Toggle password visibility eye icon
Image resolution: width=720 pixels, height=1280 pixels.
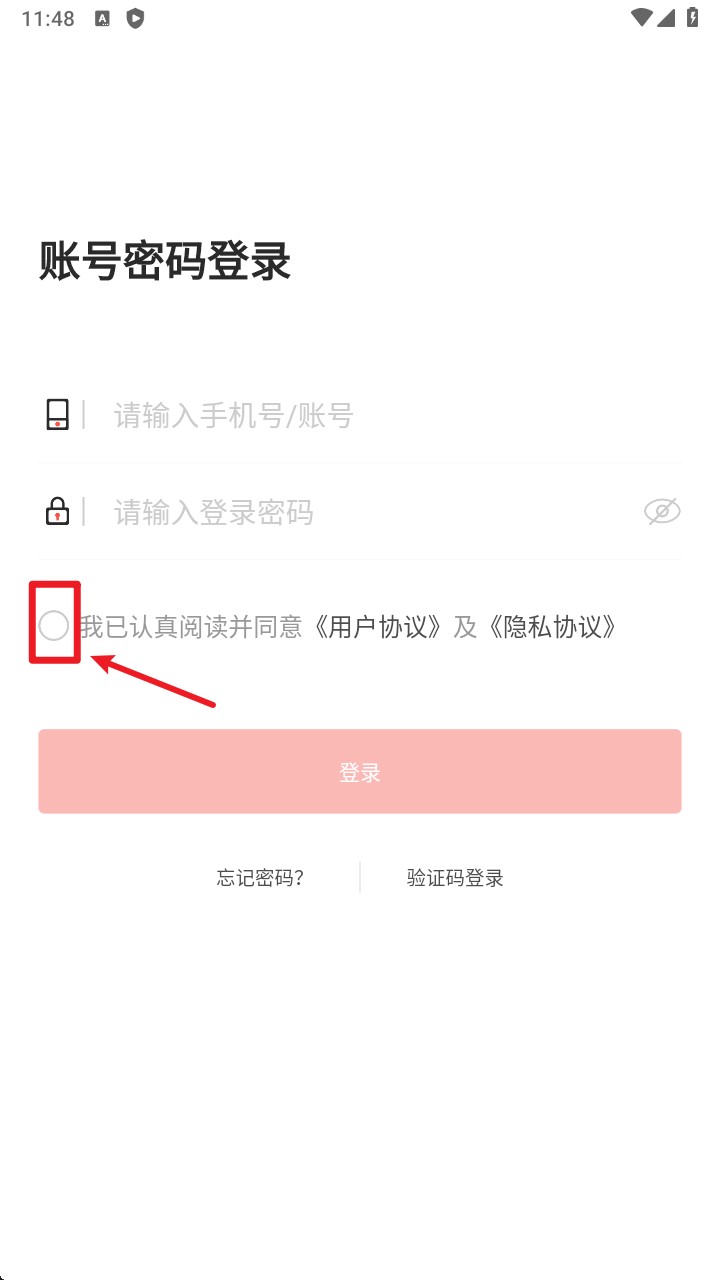661,512
